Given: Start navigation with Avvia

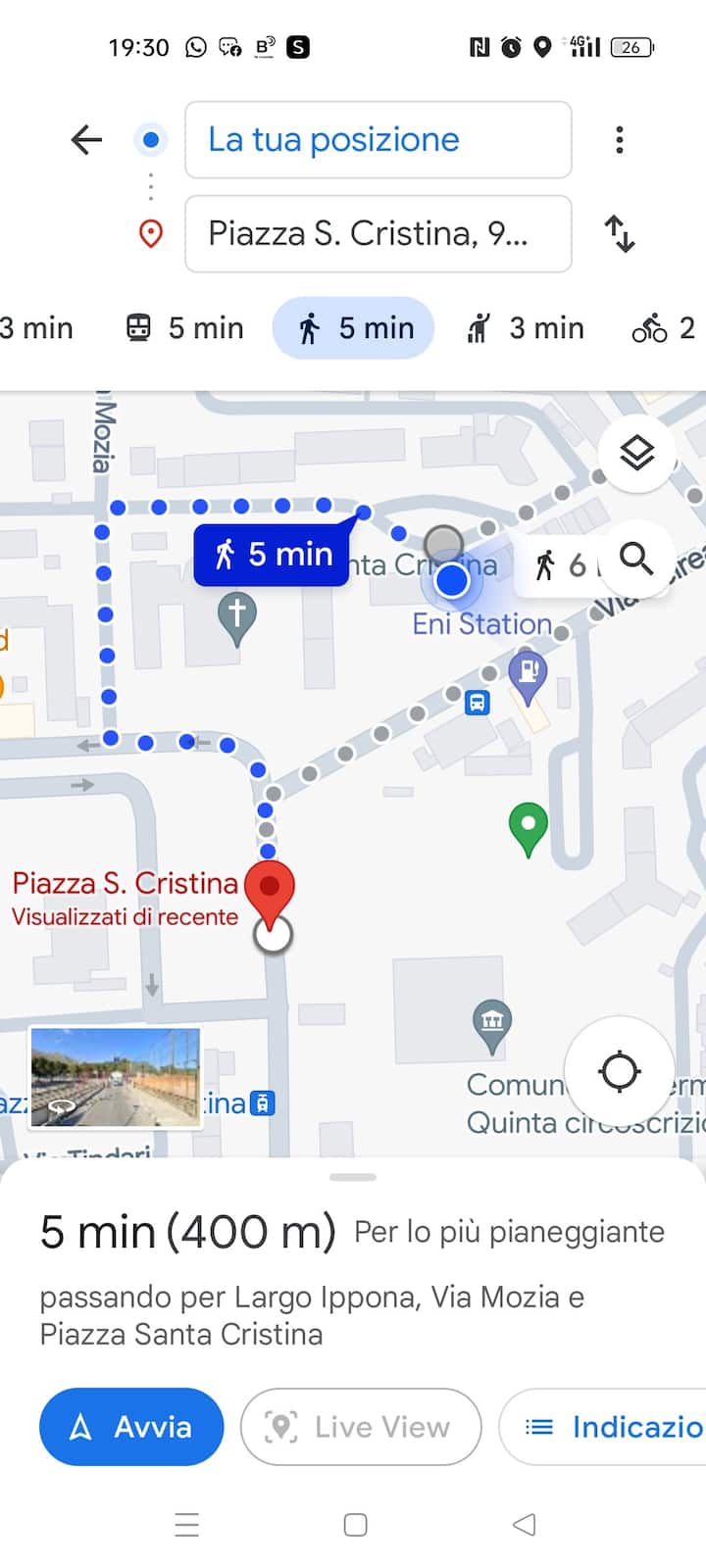Looking at the screenshot, I should click(131, 1427).
